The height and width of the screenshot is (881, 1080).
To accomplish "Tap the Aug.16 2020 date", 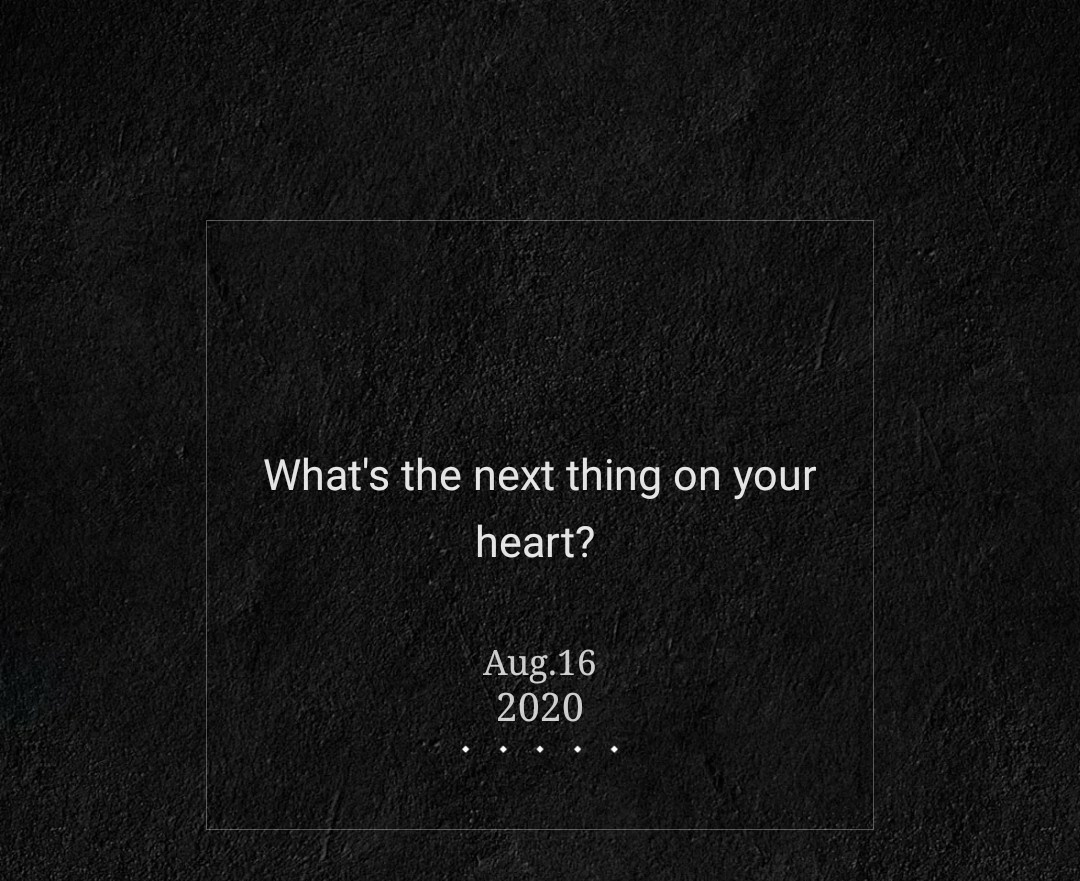I will point(539,685).
